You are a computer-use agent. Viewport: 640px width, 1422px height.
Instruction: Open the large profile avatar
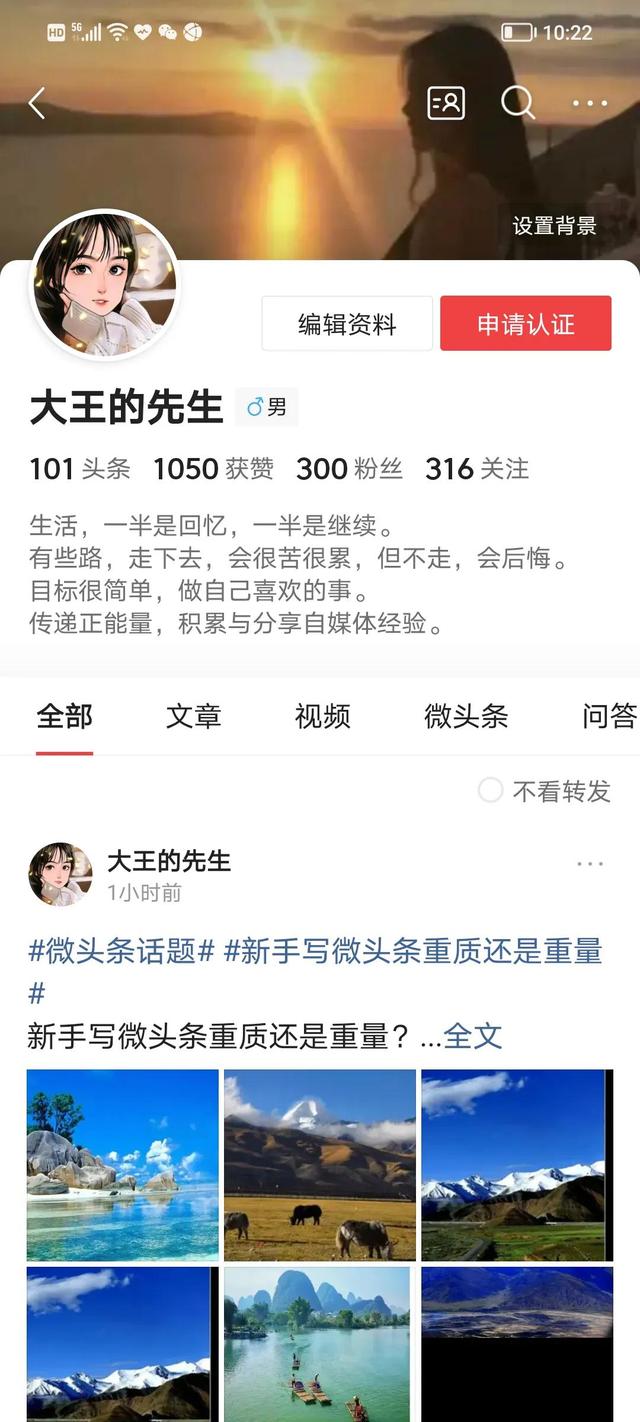click(105, 285)
